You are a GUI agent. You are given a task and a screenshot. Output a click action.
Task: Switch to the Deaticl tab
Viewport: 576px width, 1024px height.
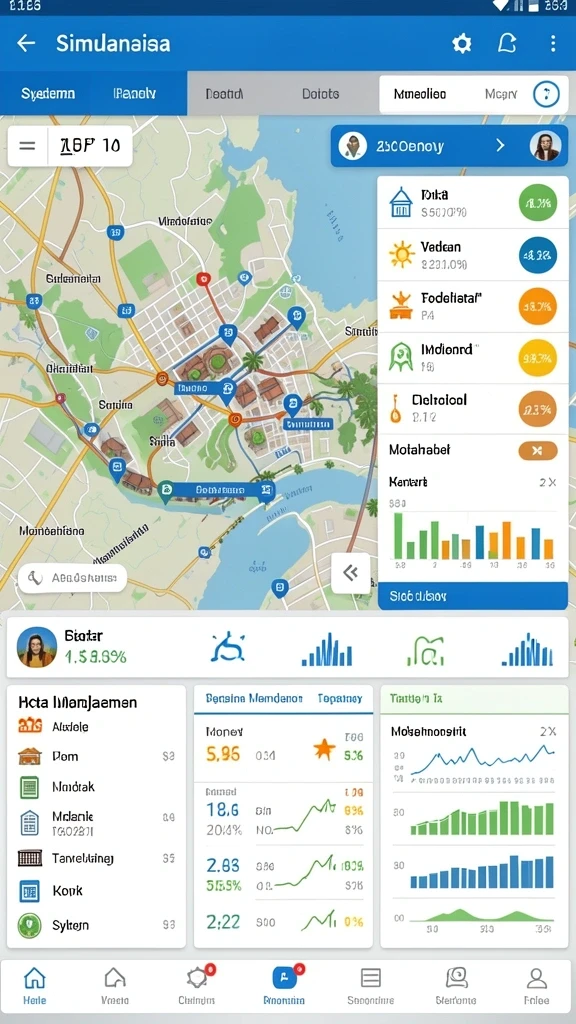[x=224, y=93]
